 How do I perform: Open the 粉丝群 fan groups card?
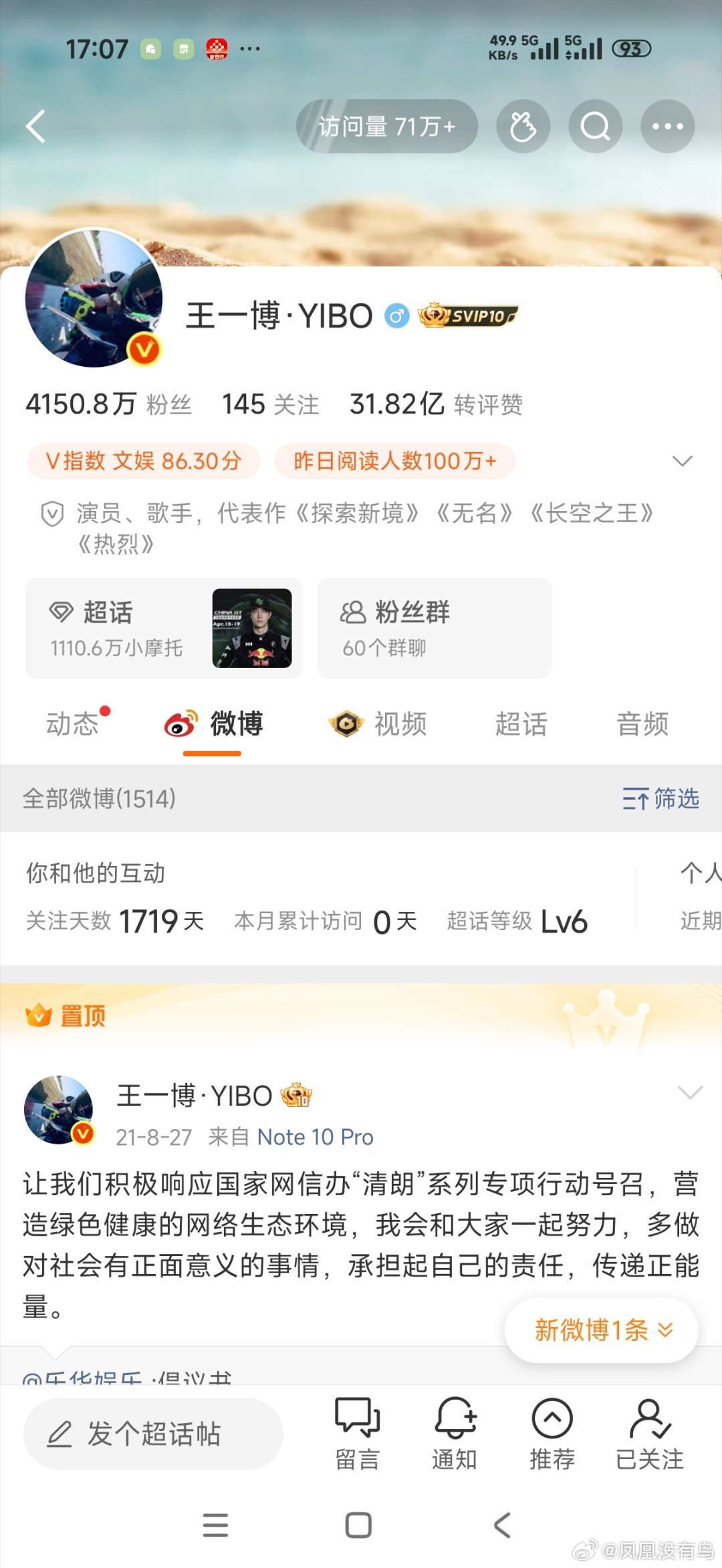434,627
